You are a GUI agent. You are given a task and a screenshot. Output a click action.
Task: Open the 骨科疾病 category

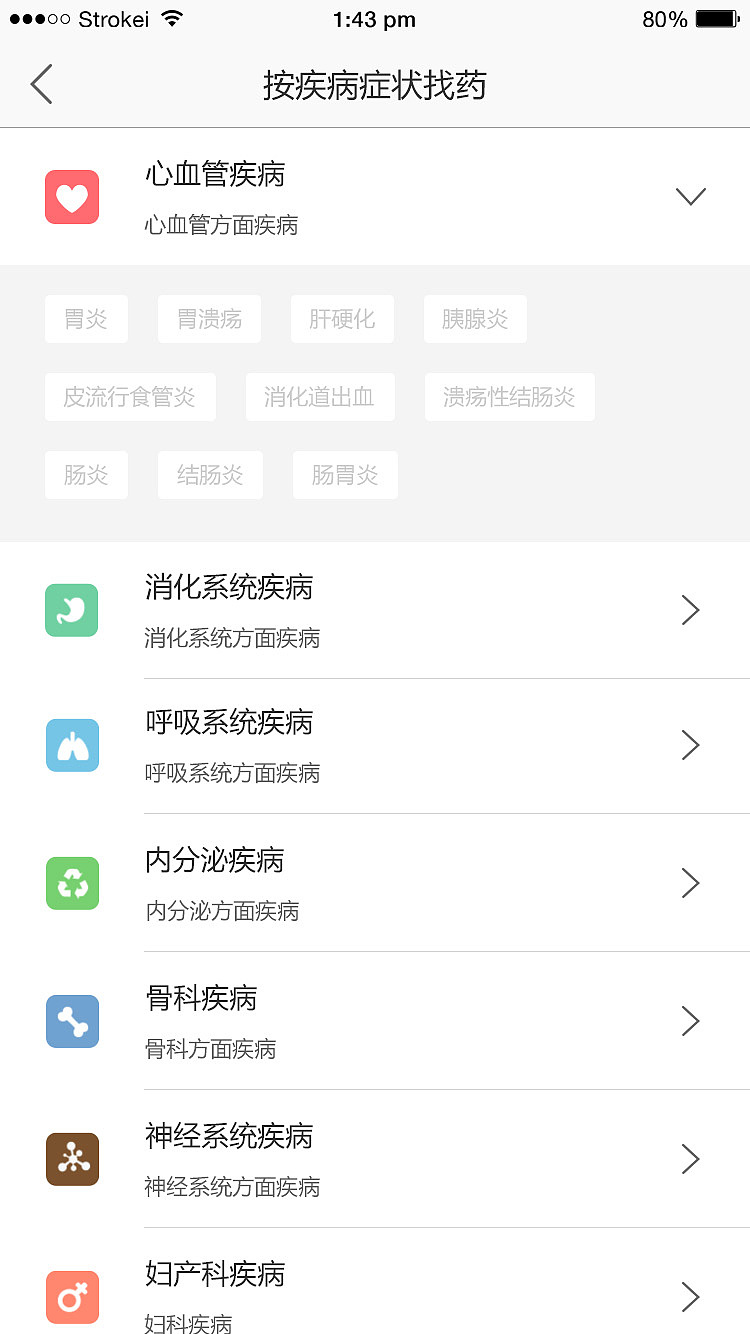(374, 1021)
